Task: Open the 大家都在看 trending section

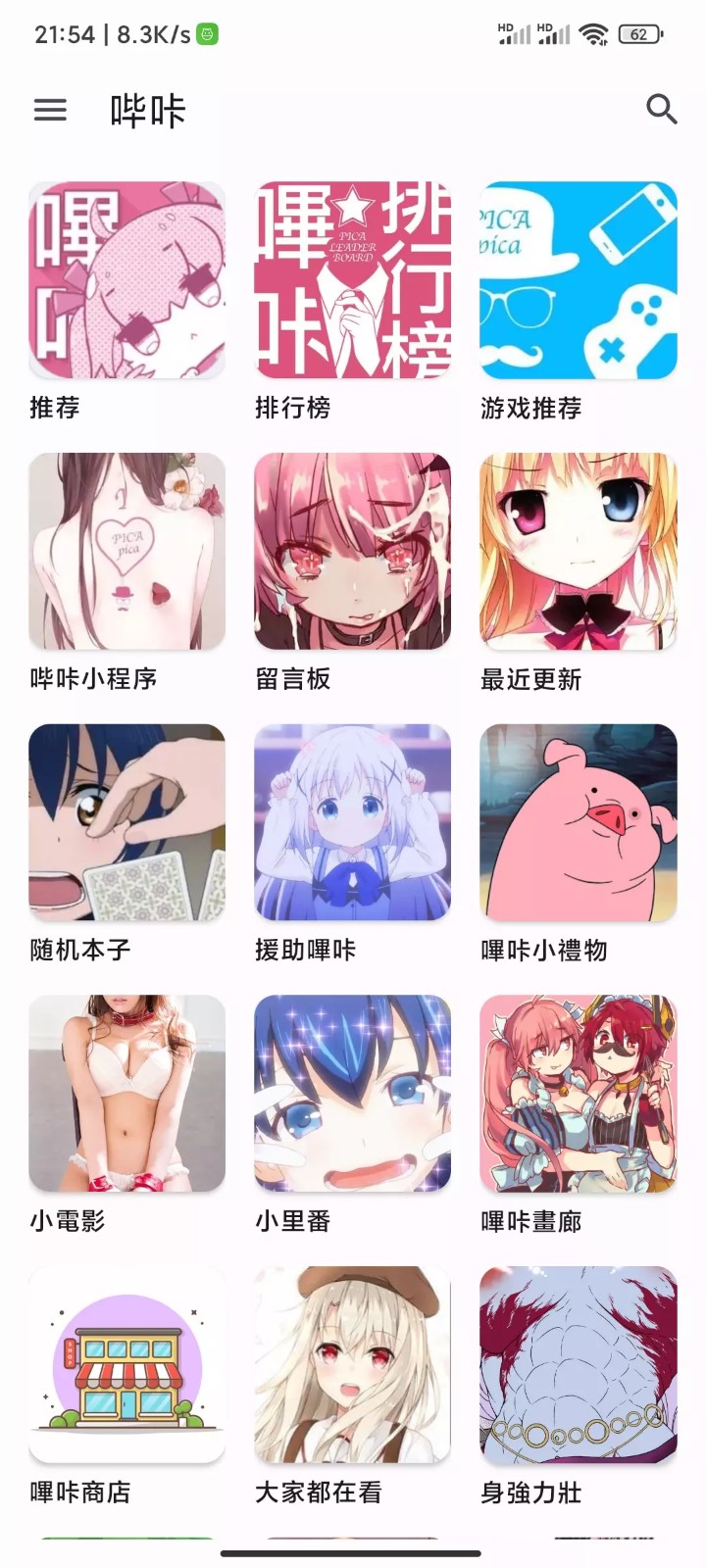Action: pos(352,1365)
